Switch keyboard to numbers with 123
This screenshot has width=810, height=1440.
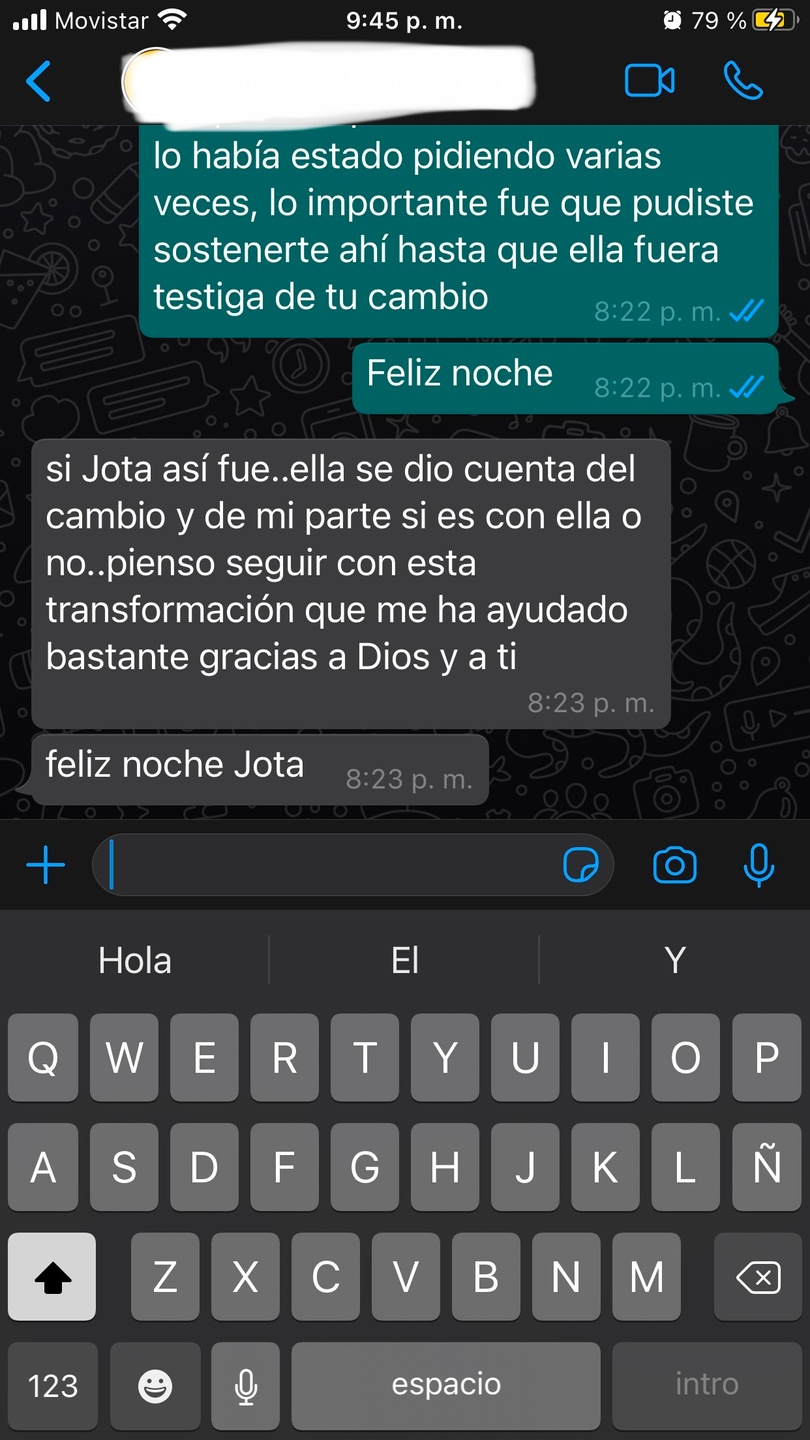pos(52,1385)
